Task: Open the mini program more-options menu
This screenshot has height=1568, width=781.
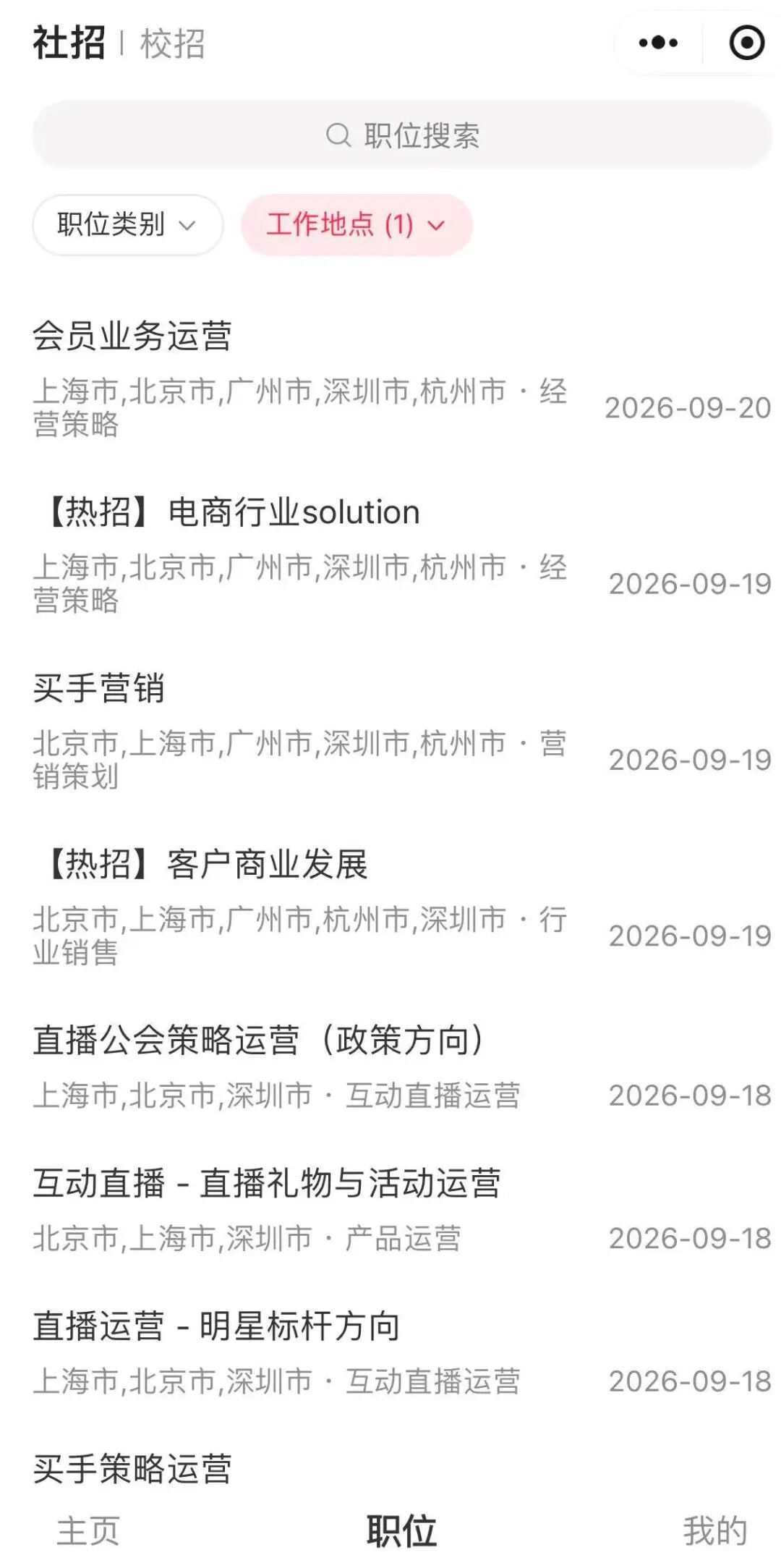Action: [x=658, y=43]
